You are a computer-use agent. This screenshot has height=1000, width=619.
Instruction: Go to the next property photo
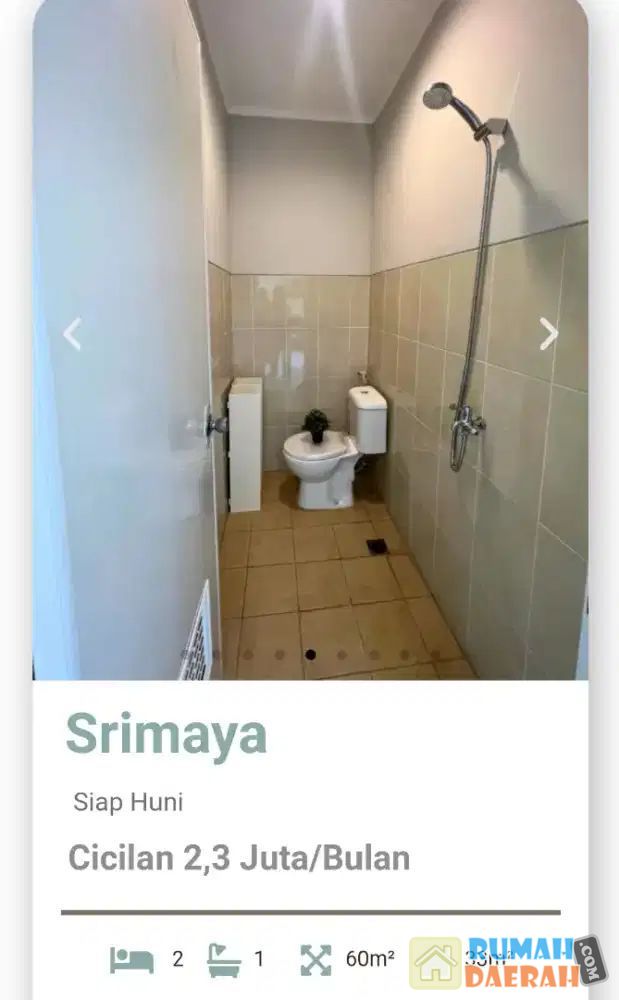tap(548, 334)
